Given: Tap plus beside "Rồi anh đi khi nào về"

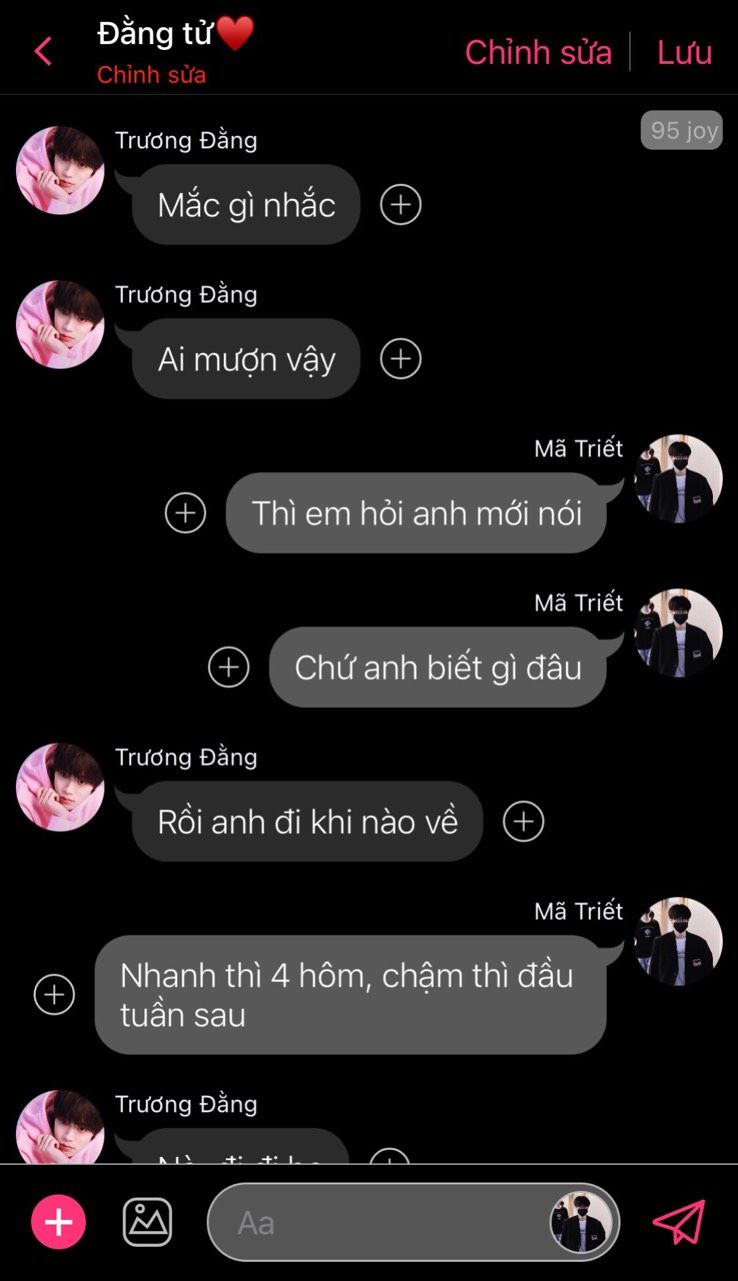Looking at the screenshot, I should 523,821.
